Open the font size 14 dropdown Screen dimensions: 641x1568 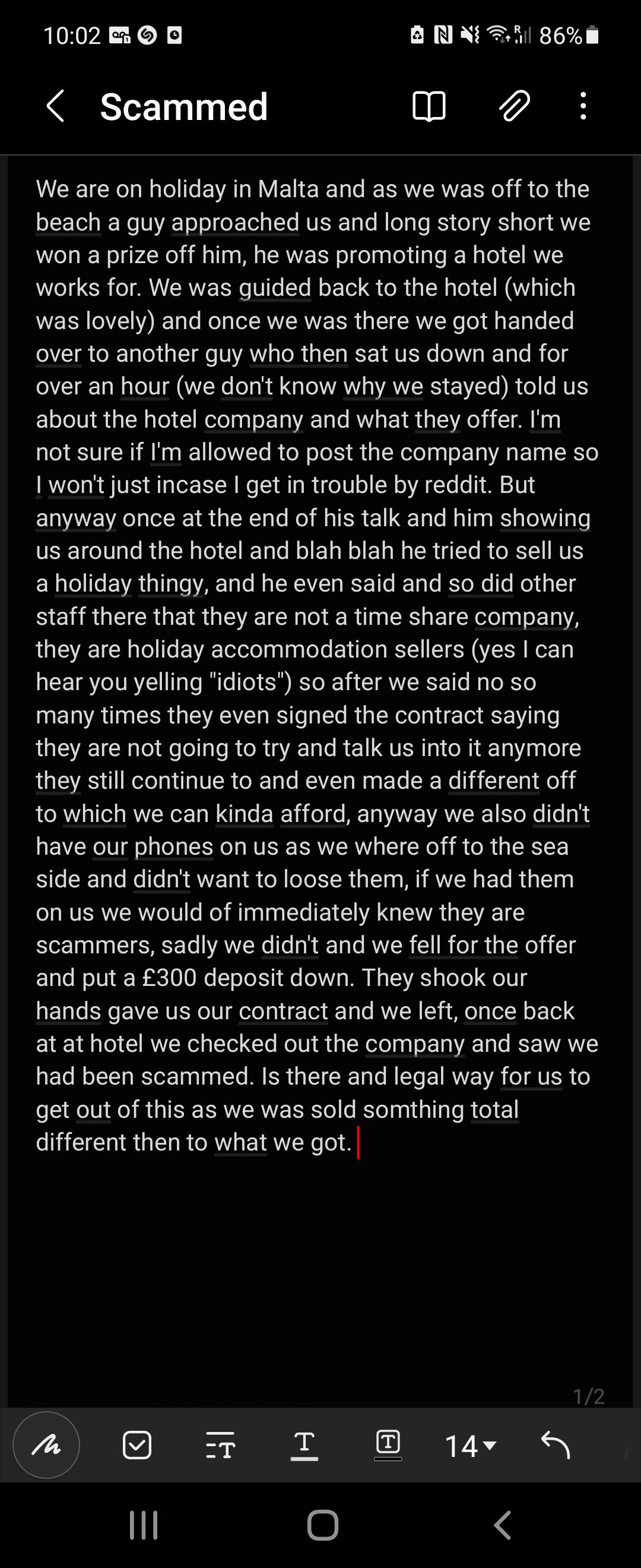pyautogui.click(x=470, y=1446)
